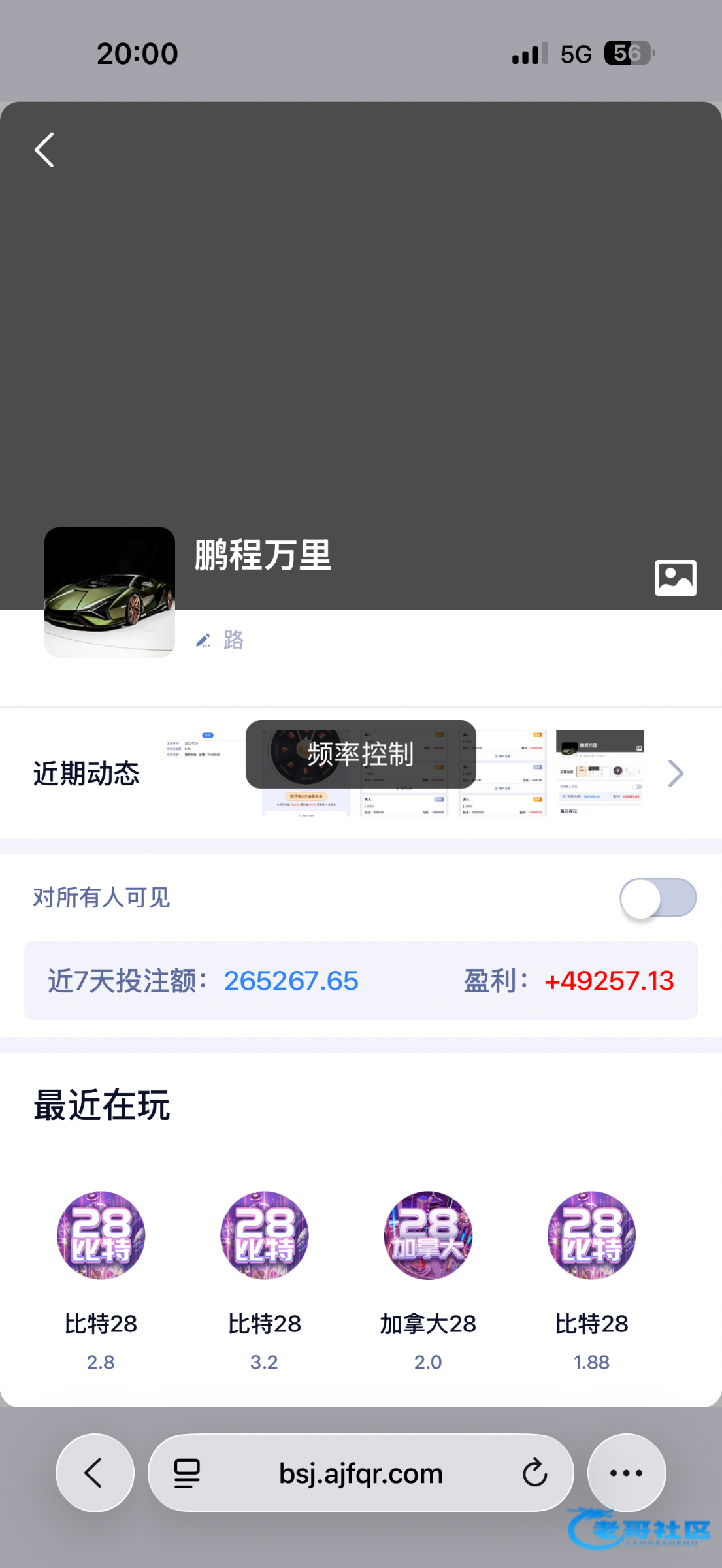Toggle the 对所有人可见 visibility switch
Image resolution: width=722 pixels, height=1568 pixels.
657,898
